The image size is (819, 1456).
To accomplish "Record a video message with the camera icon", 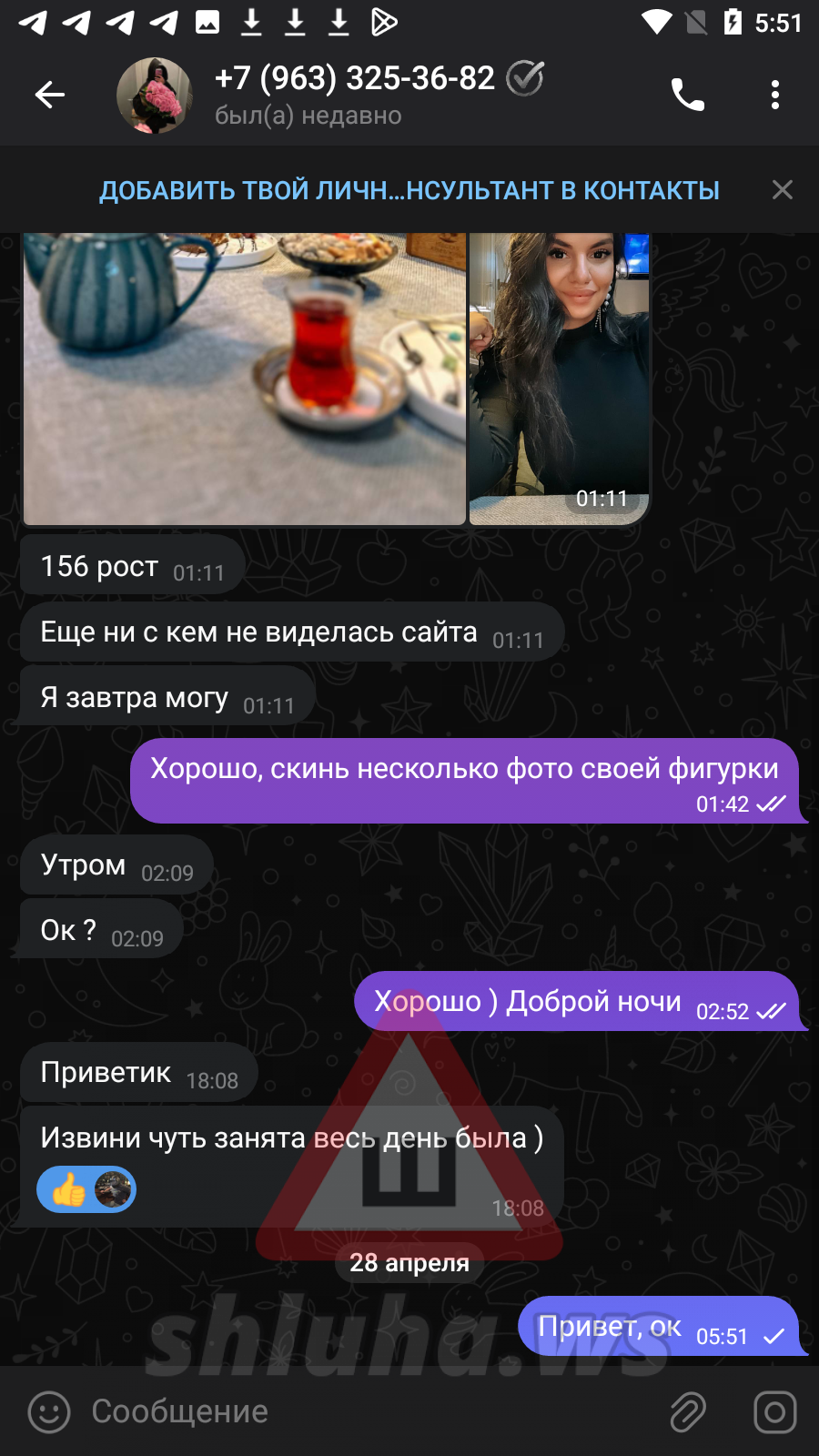I will 774,1412.
